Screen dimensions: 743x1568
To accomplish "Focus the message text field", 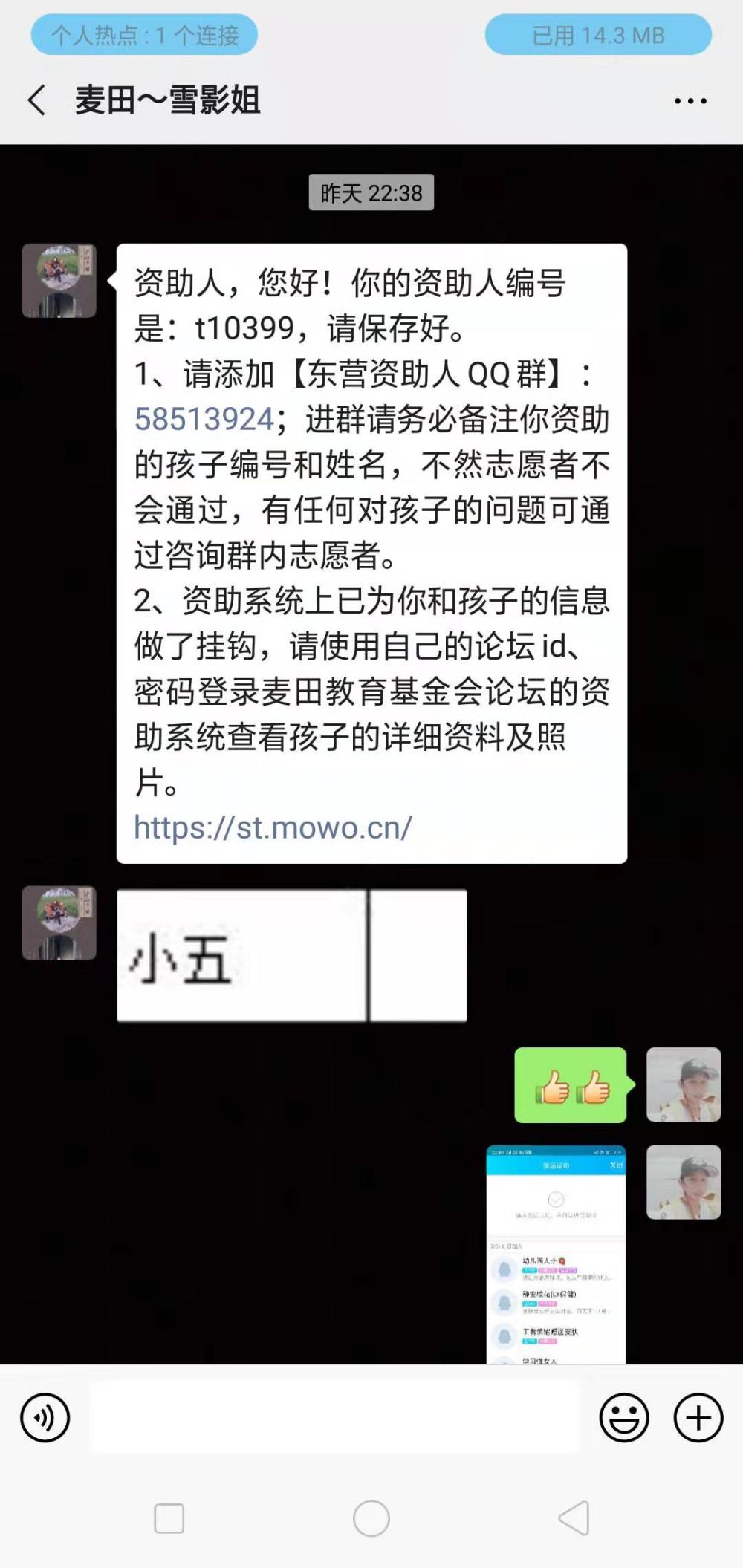I will [x=334, y=1417].
